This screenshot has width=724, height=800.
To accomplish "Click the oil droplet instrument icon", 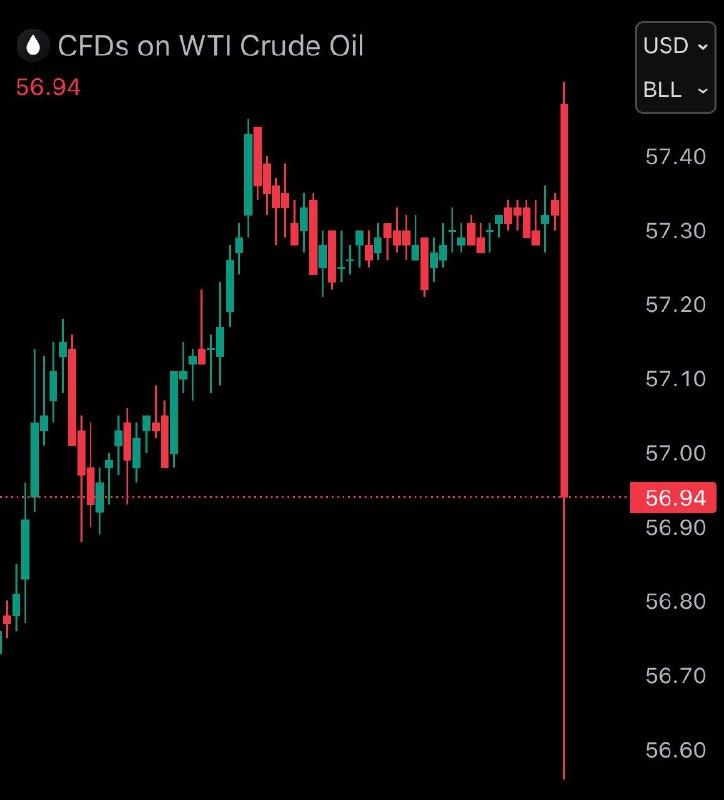I will [x=32, y=45].
